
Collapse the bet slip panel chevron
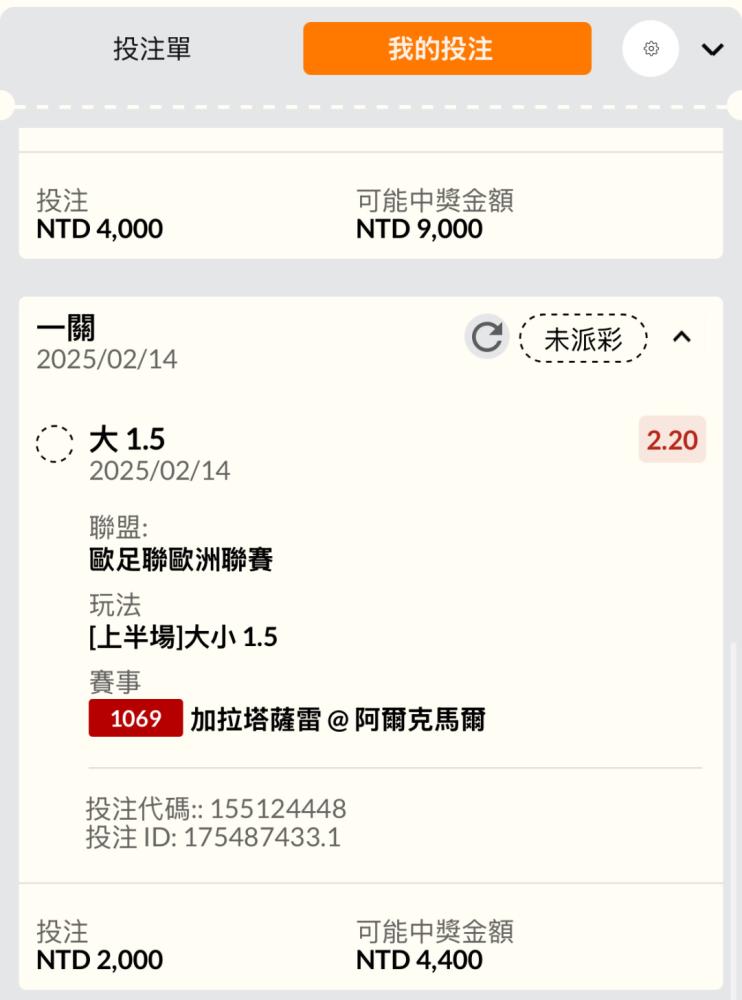tap(712, 49)
